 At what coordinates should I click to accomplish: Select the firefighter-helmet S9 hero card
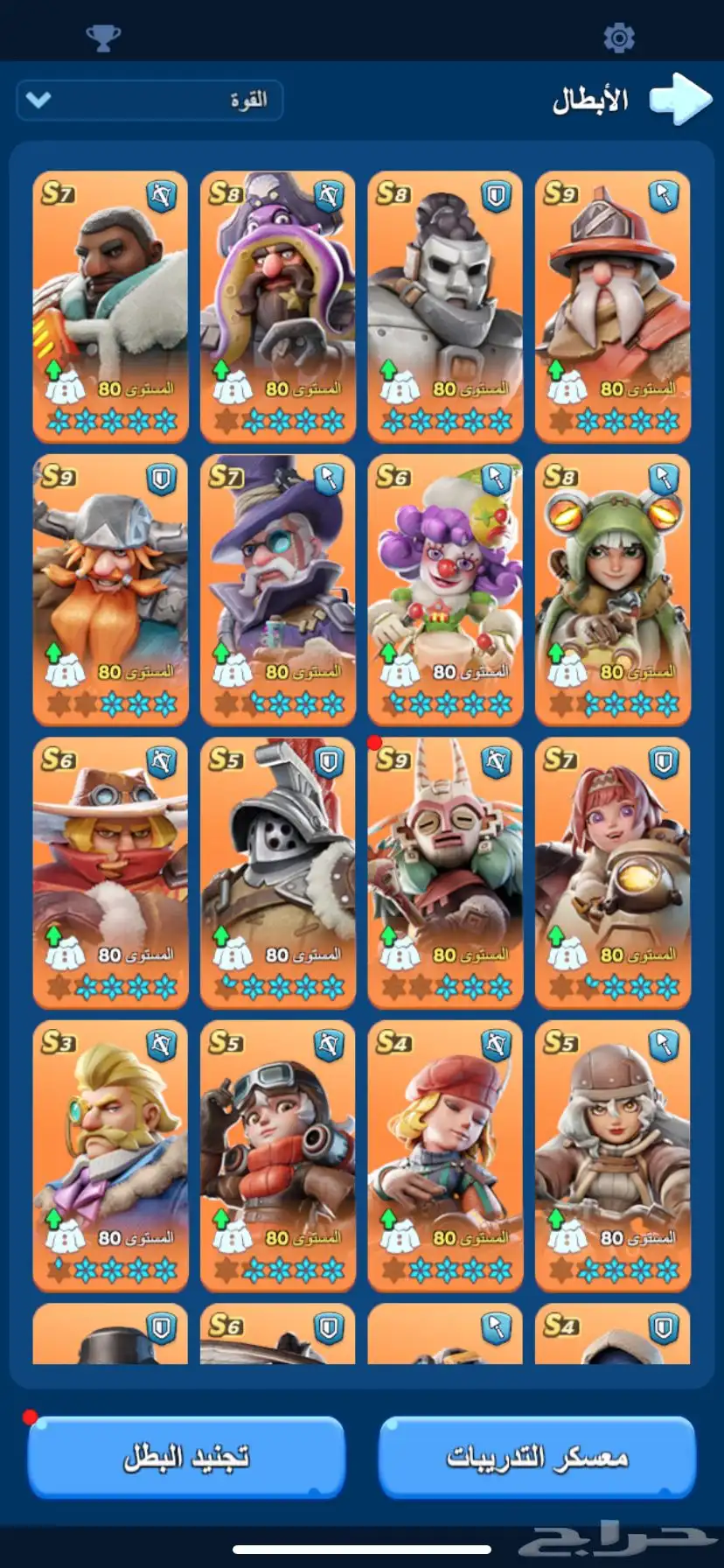click(613, 306)
